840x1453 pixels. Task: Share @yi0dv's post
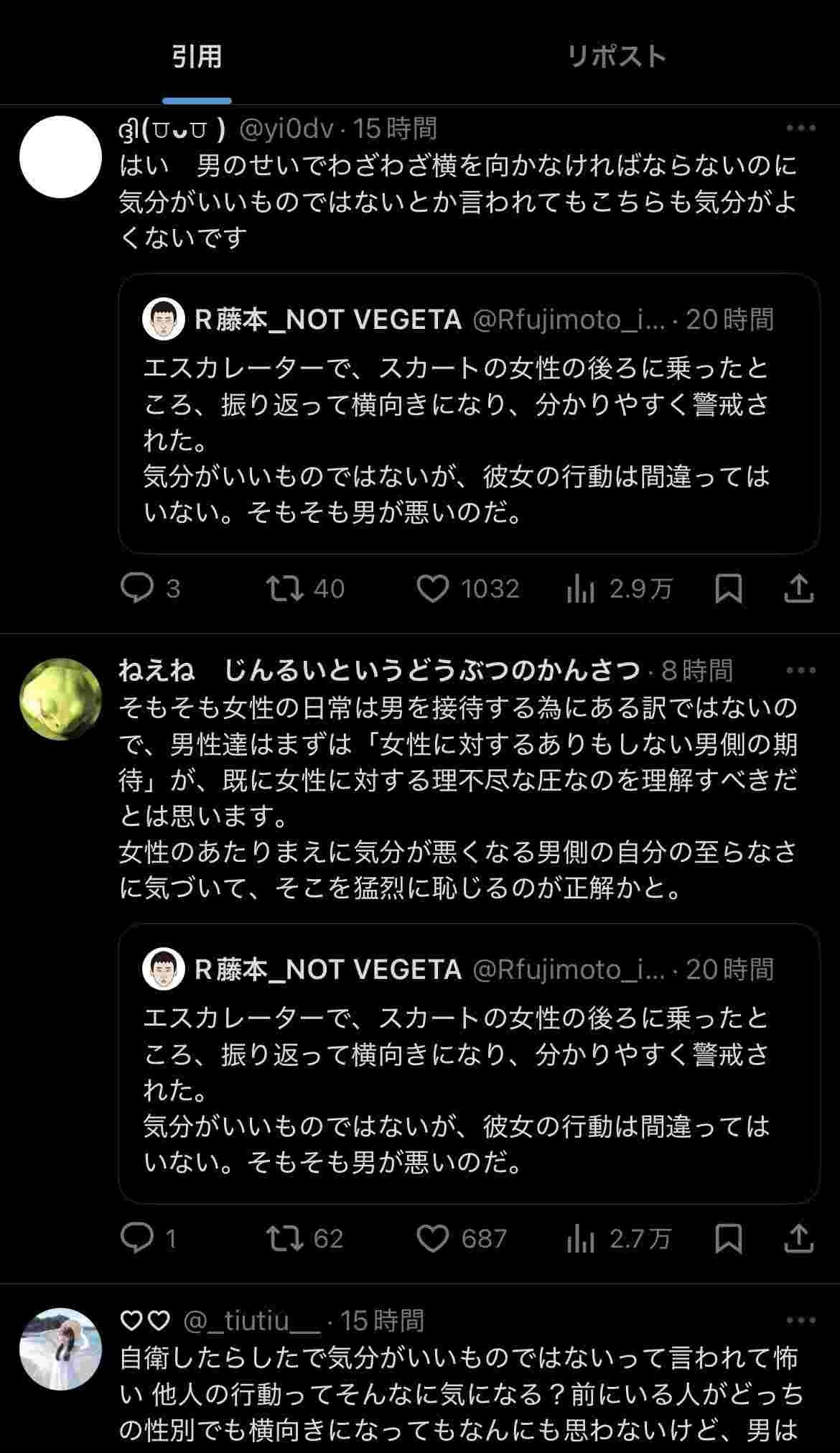click(798, 589)
